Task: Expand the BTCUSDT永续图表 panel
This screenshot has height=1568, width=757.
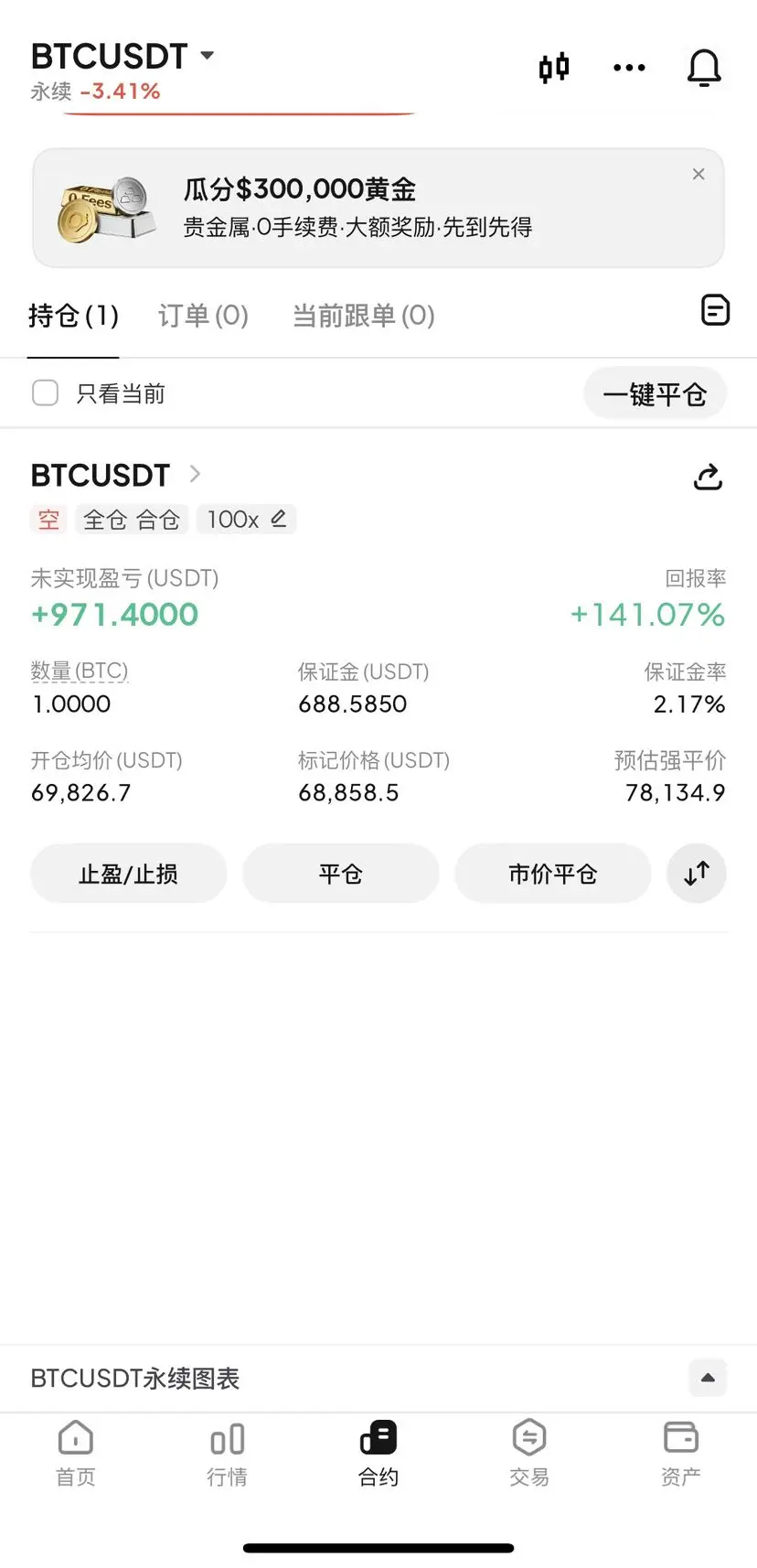Action: click(x=708, y=1378)
